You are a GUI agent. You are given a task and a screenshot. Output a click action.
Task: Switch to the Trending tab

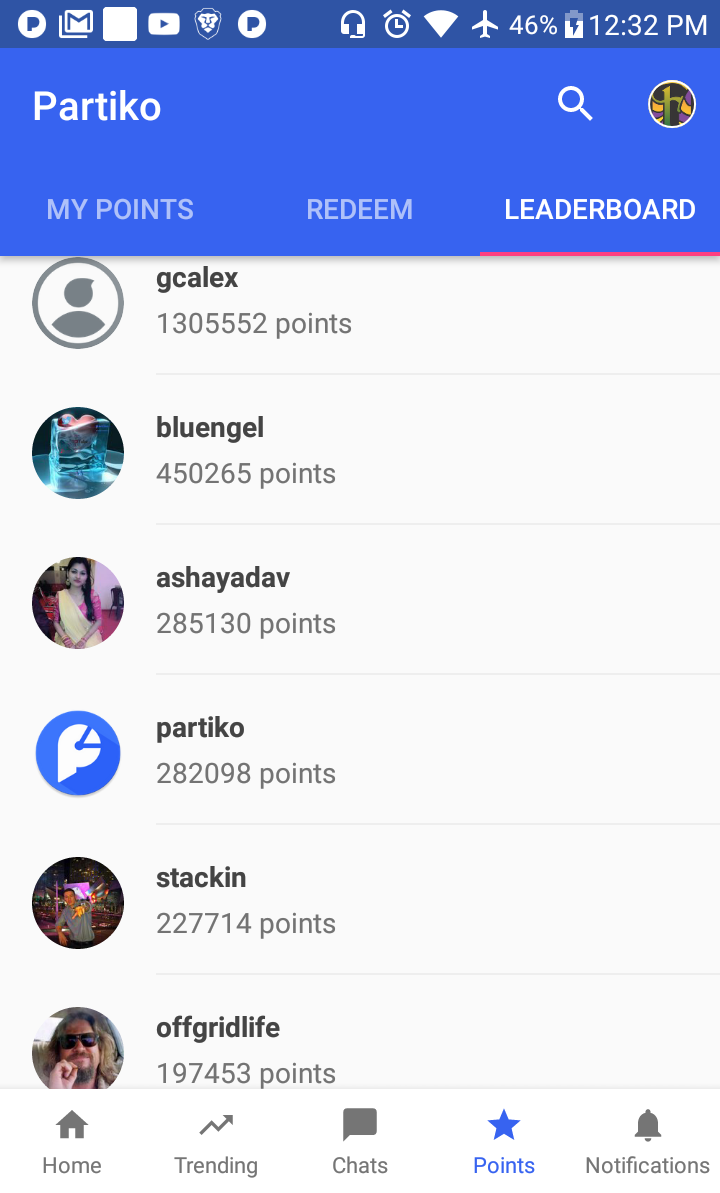coord(216,1141)
